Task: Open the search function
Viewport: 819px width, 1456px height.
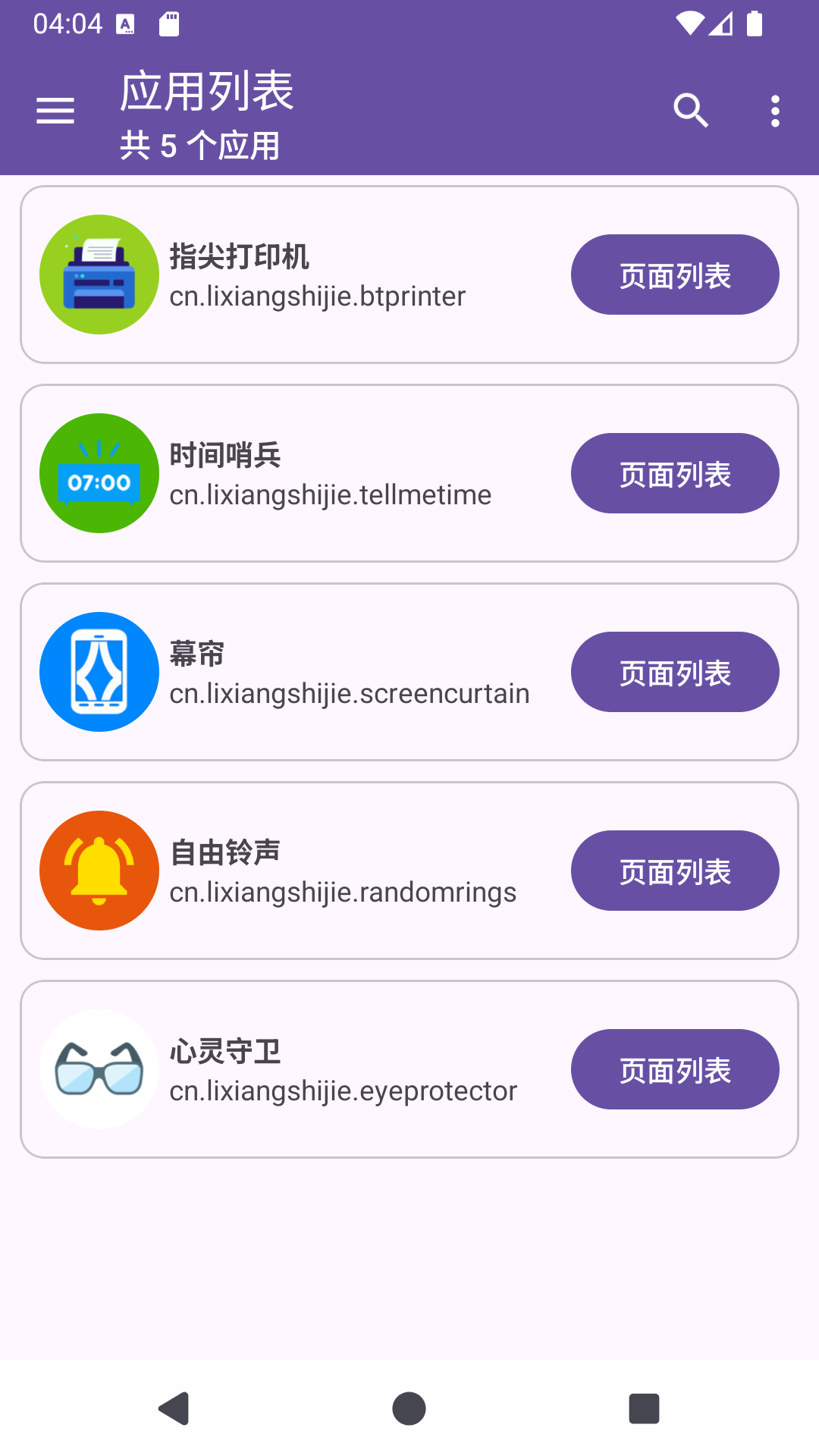Action: [691, 110]
